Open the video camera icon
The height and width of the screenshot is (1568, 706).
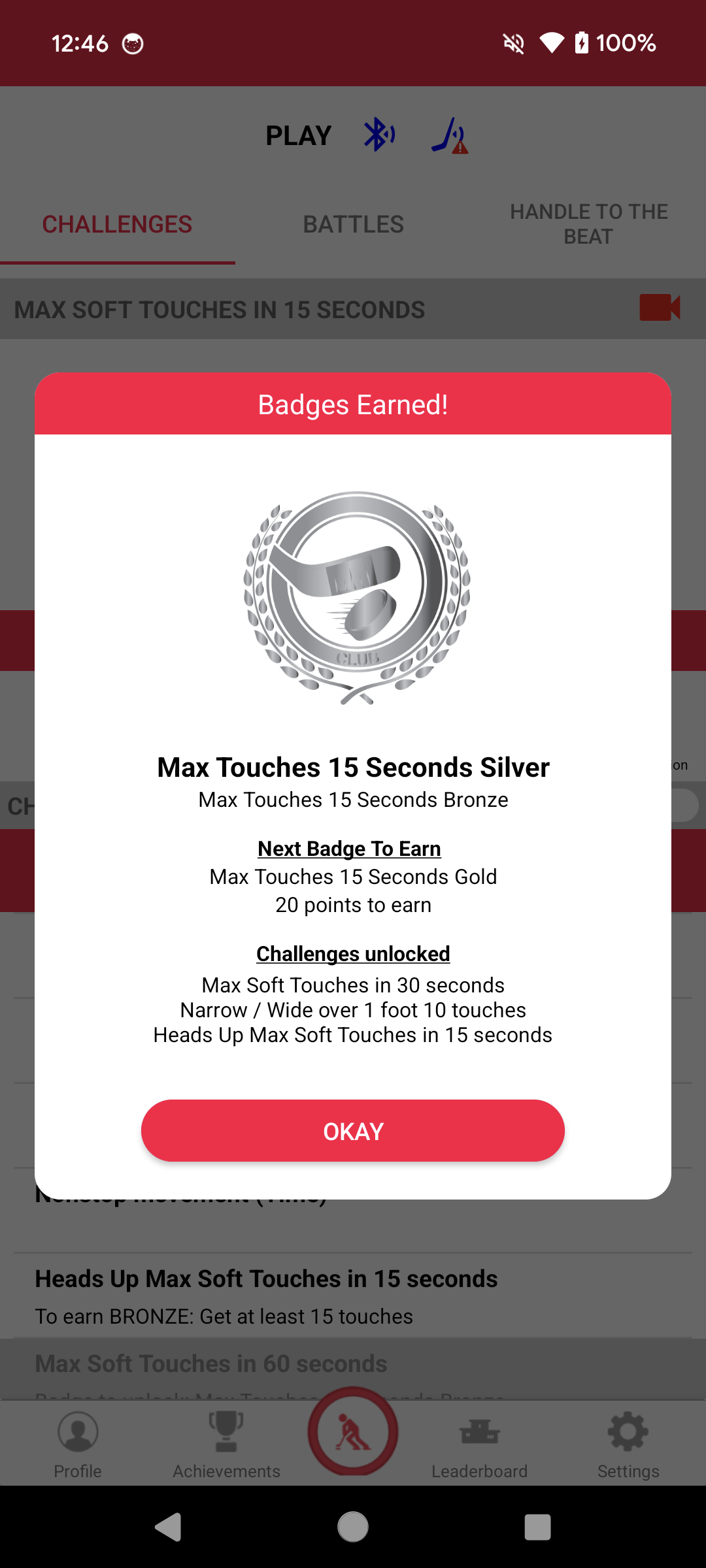[659, 308]
